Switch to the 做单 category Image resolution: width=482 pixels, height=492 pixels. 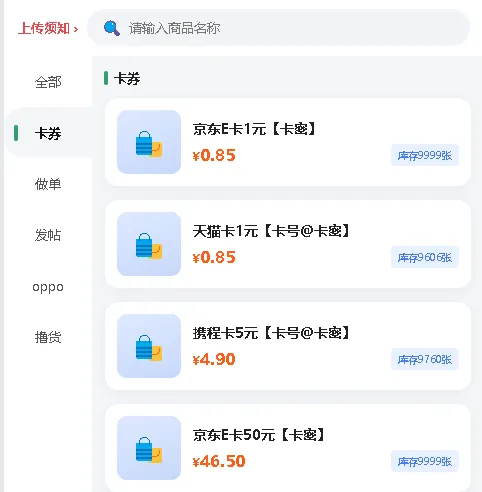click(48, 184)
